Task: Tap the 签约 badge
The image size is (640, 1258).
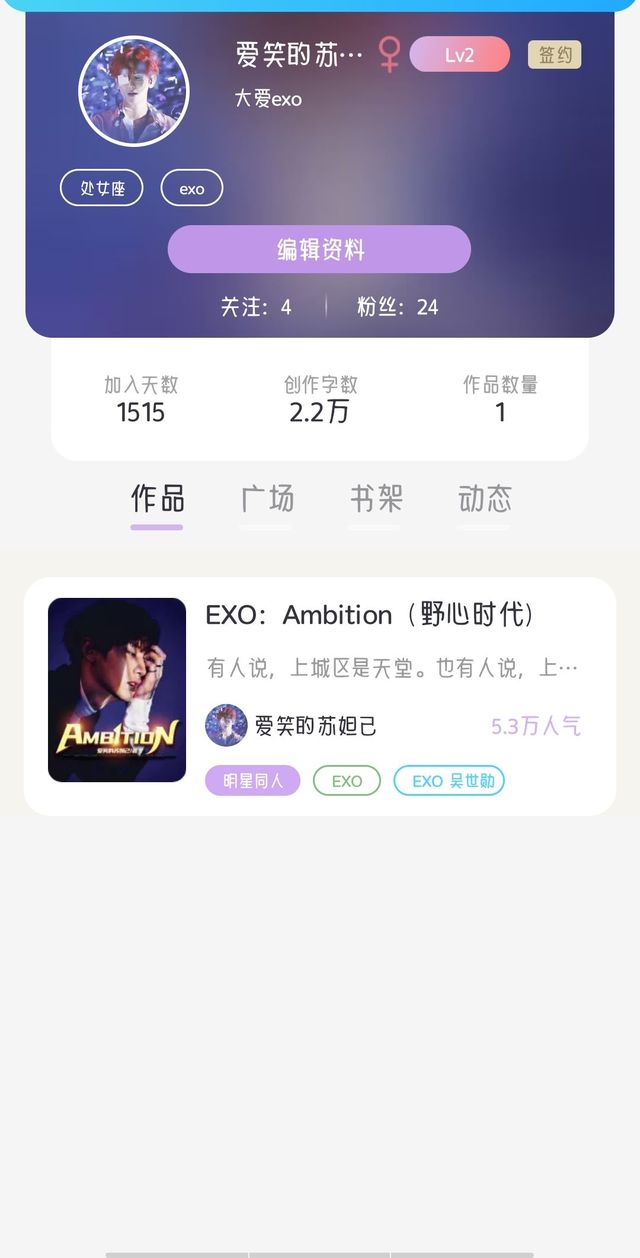Action: pos(555,55)
